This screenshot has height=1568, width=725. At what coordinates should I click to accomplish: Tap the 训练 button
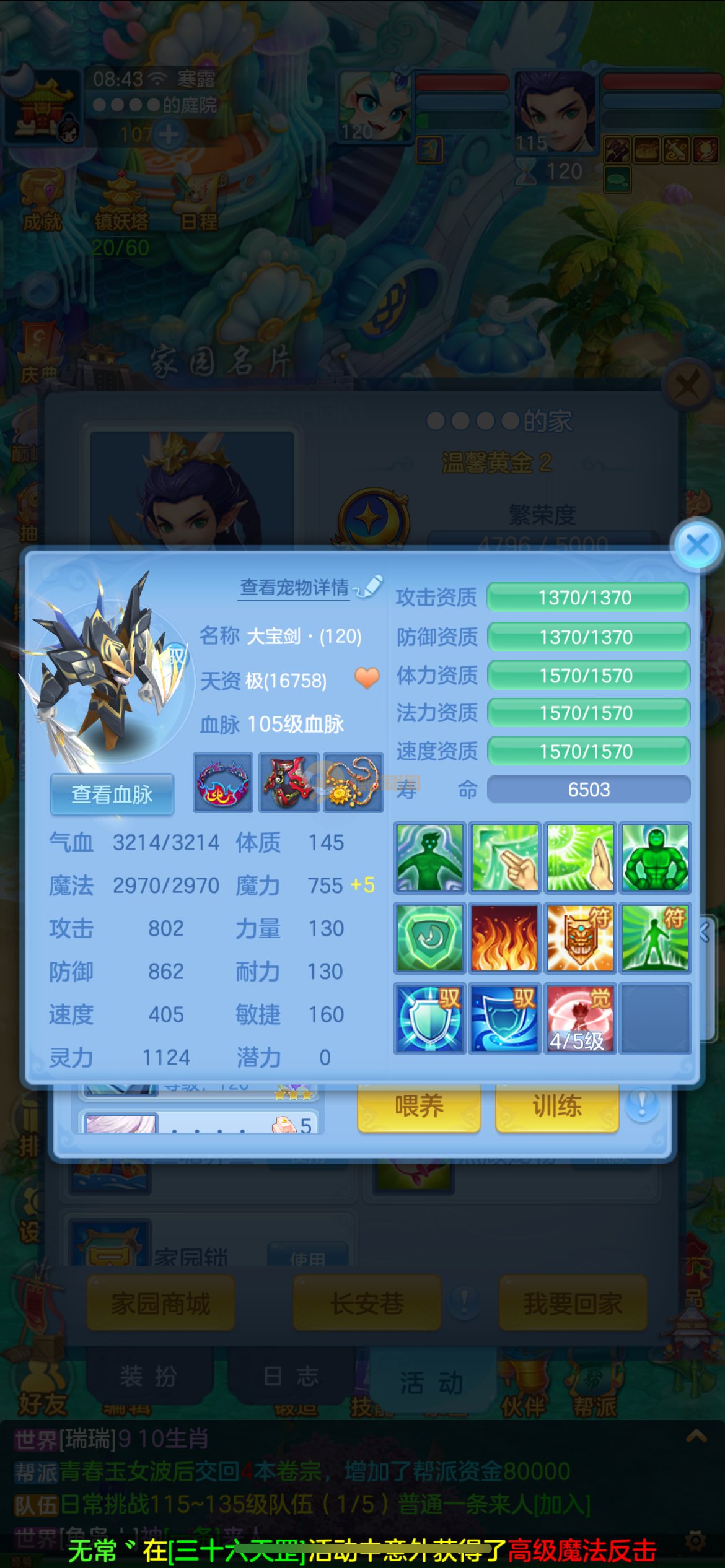[x=557, y=1106]
